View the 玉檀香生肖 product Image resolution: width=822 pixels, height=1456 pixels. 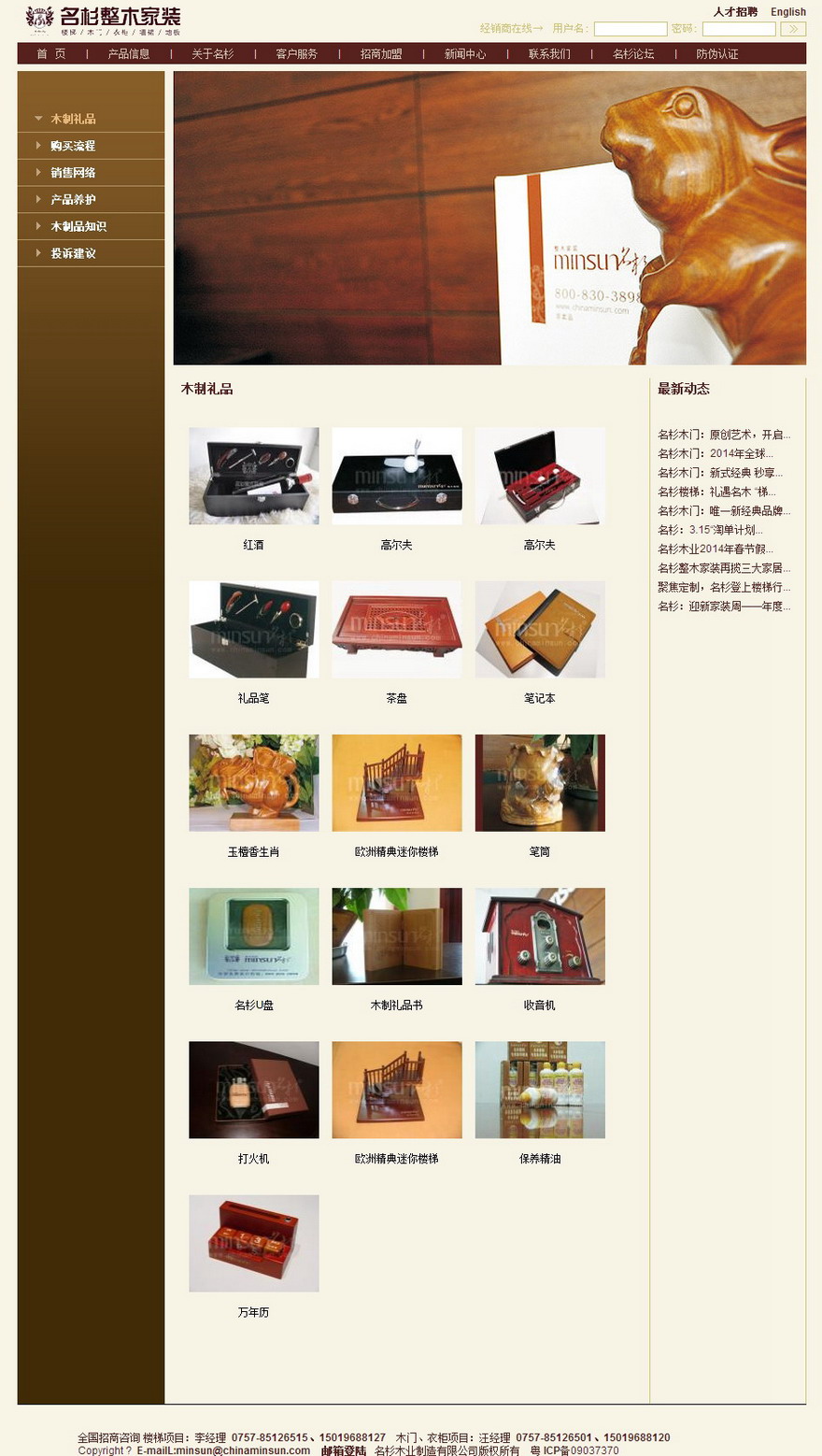tap(253, 783)
